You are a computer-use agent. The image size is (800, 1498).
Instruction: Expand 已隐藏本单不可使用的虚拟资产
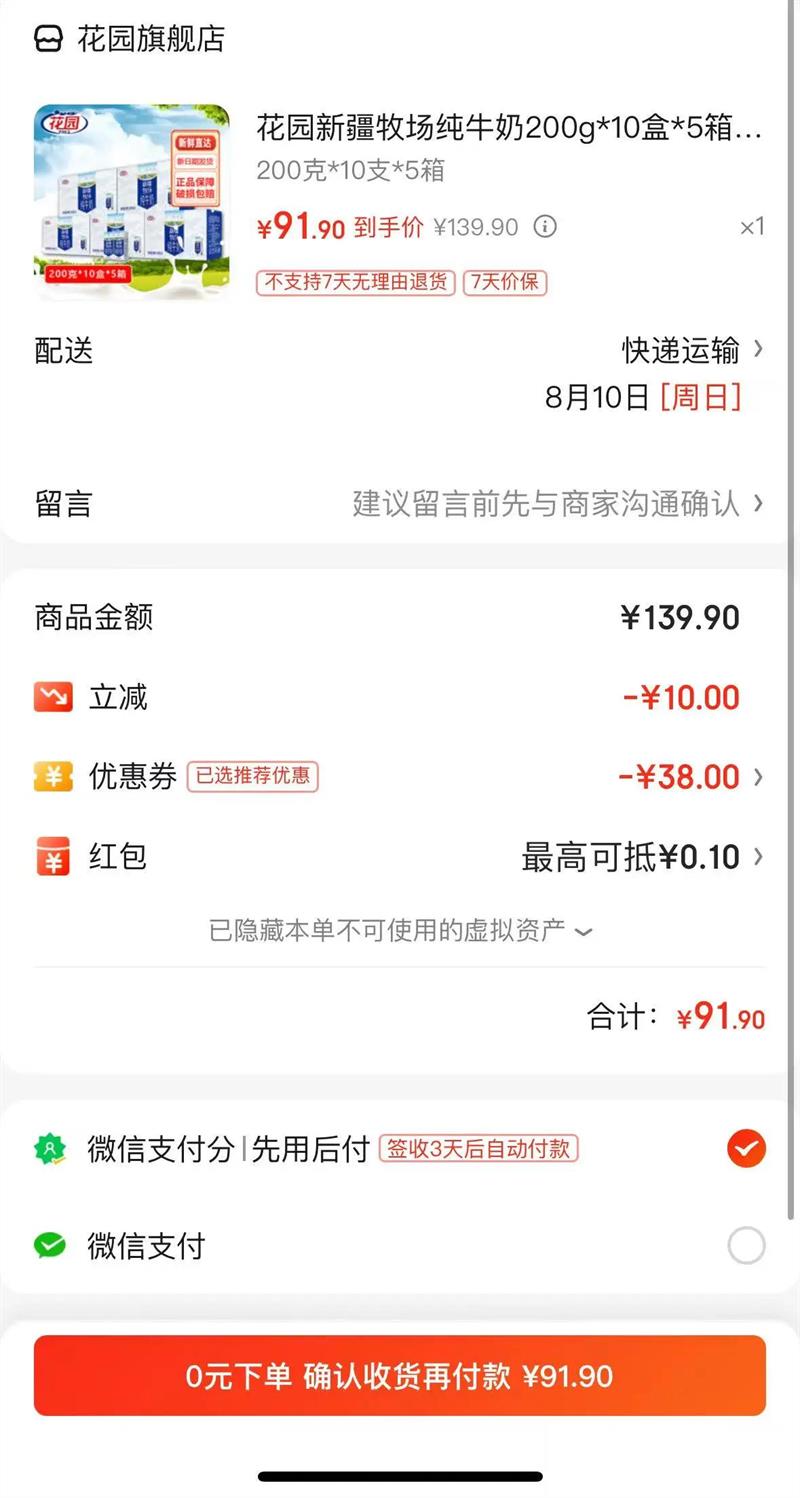400,931
